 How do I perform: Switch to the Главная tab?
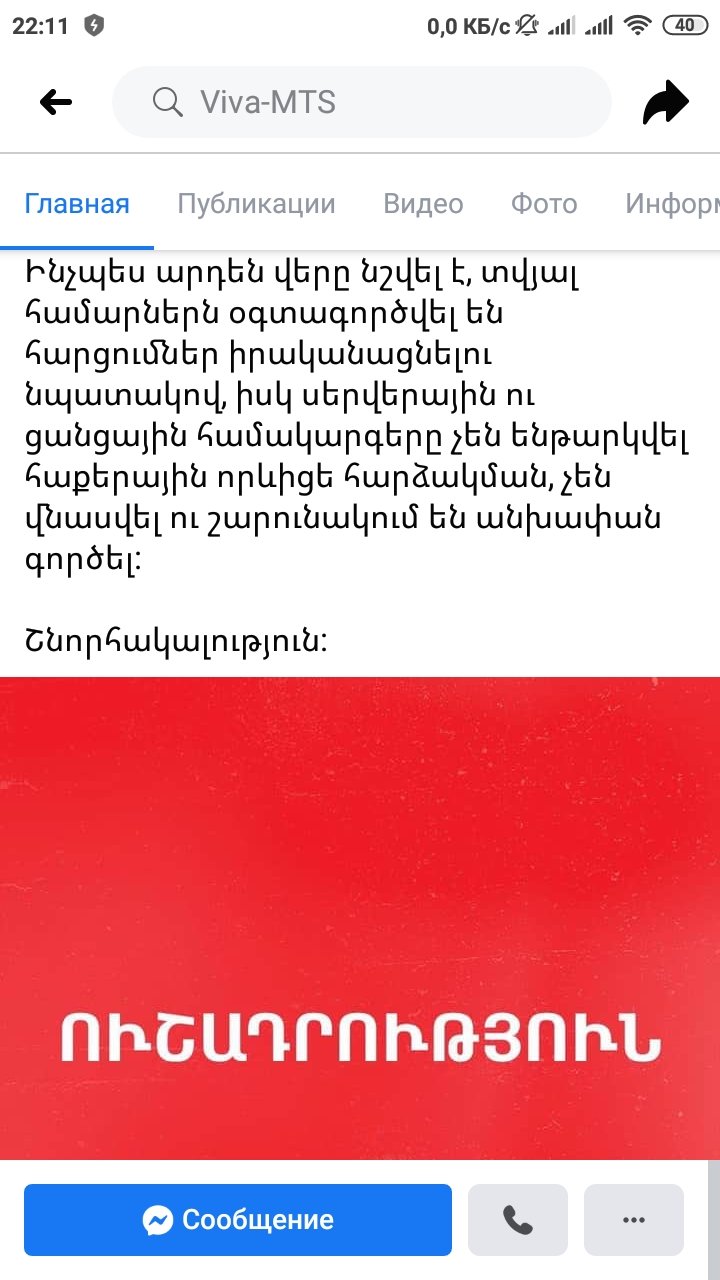77,204
